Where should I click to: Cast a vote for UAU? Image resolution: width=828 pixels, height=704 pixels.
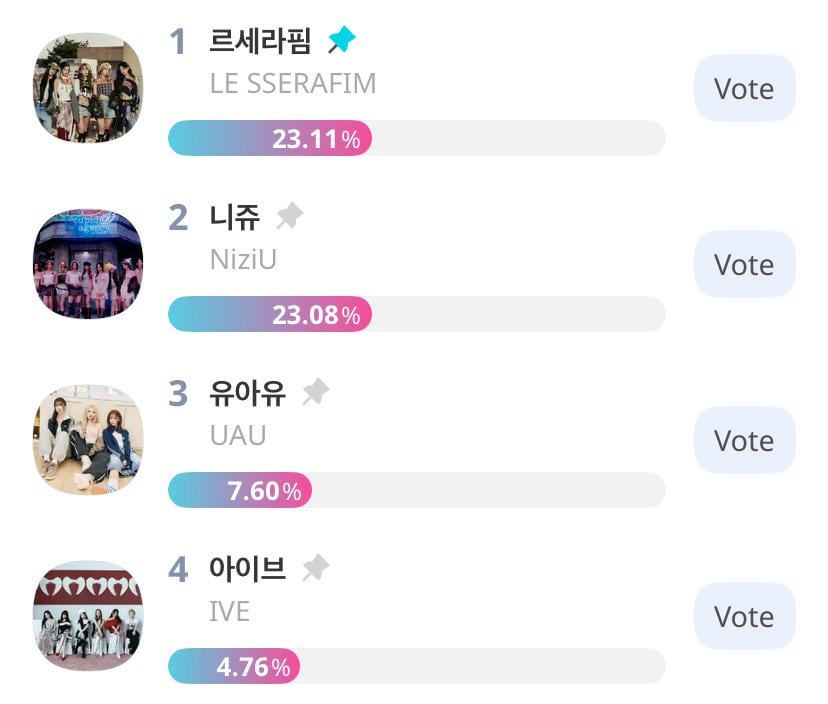tap(744, 441)
